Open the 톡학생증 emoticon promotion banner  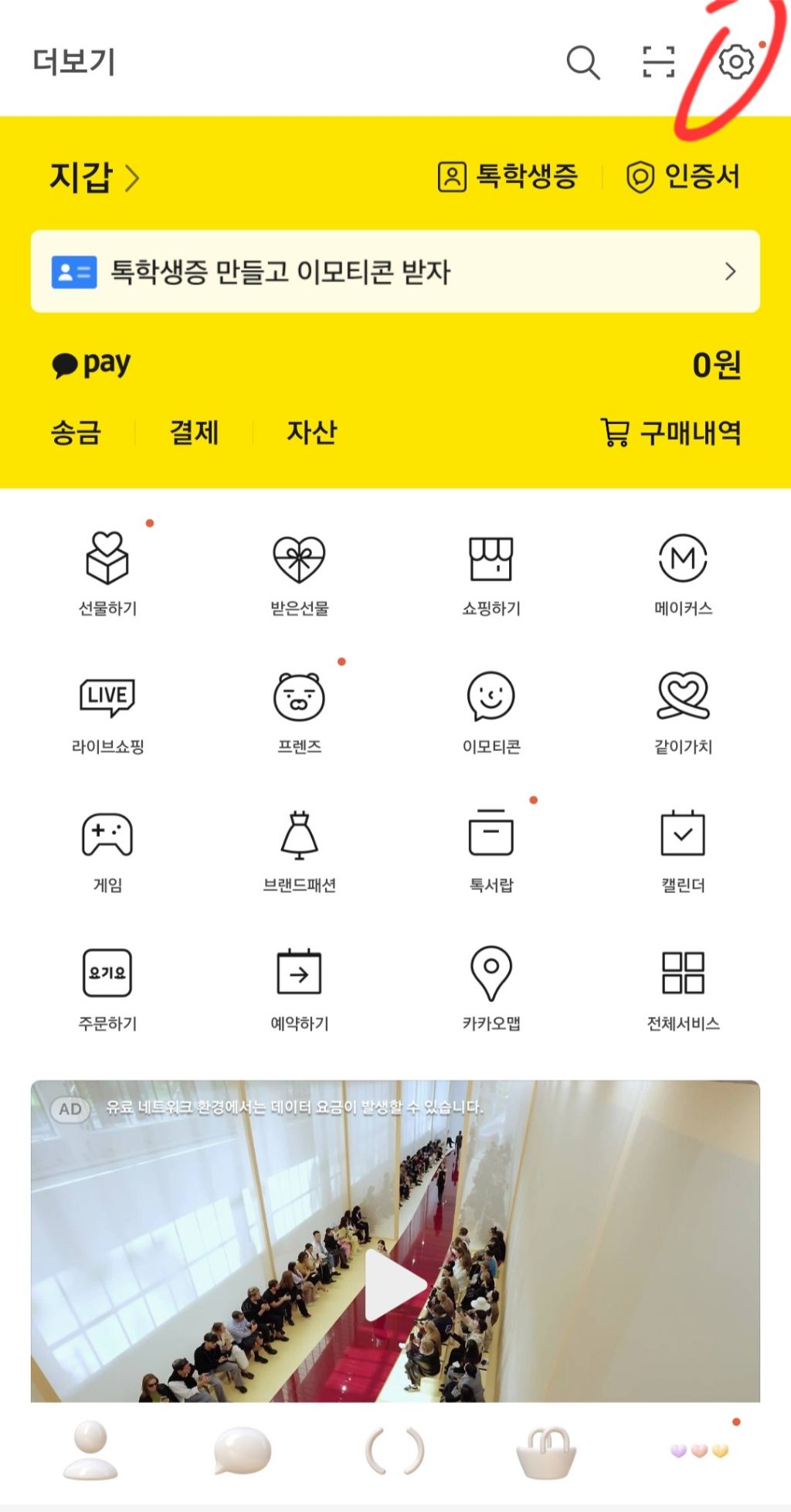click(395, 271)
